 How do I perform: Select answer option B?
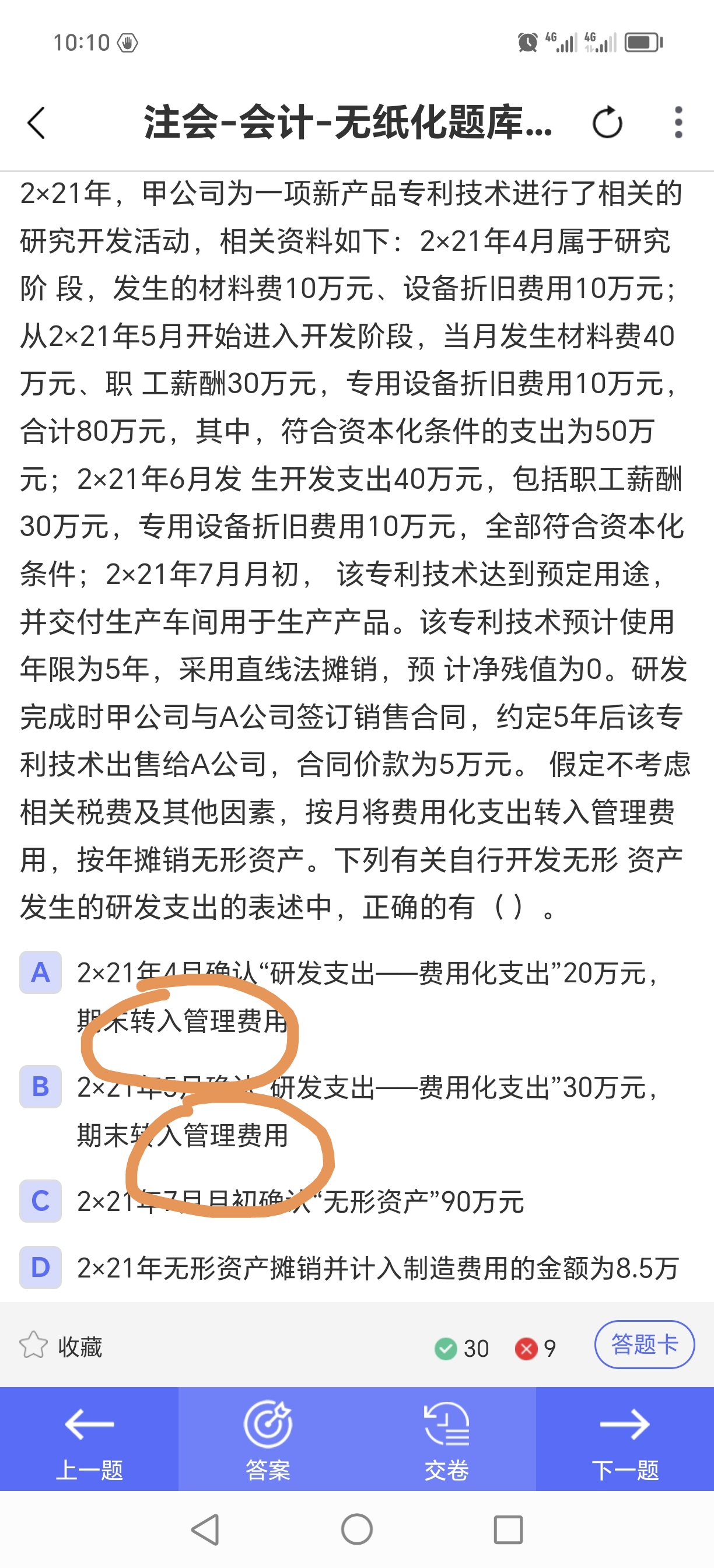click(40, 1087)
